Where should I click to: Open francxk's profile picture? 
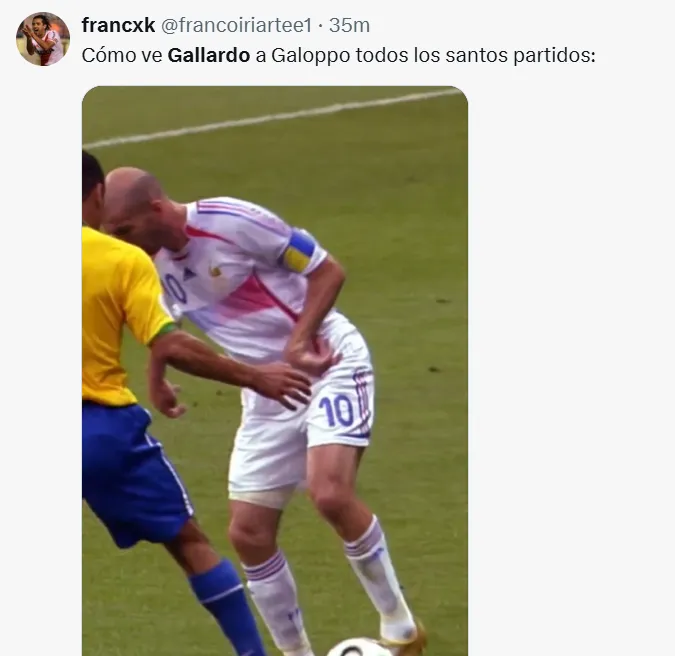pos(42,39)
